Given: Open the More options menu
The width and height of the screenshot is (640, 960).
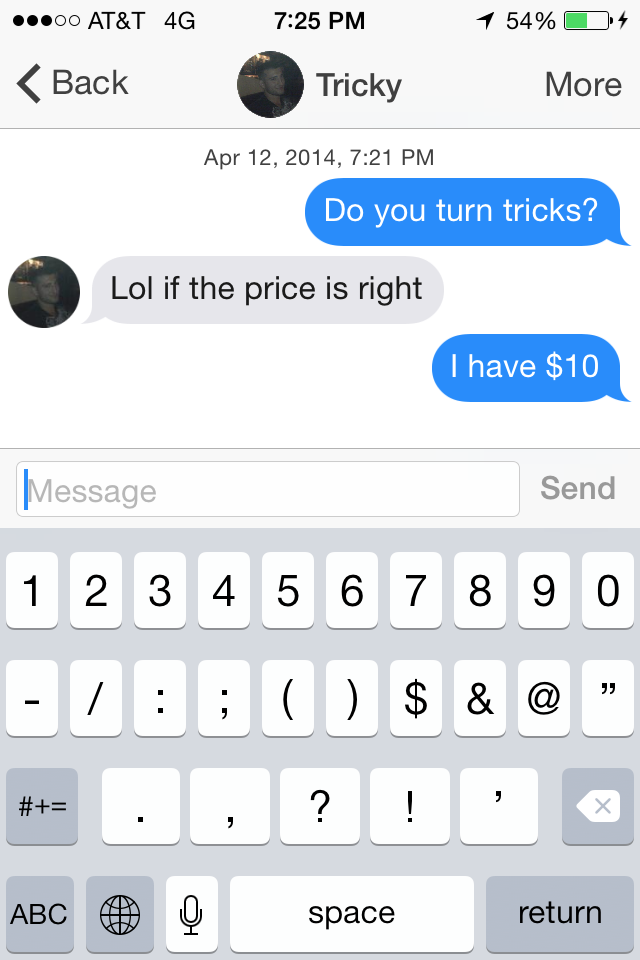Looking at the screenshot, I should coord(583,84).
